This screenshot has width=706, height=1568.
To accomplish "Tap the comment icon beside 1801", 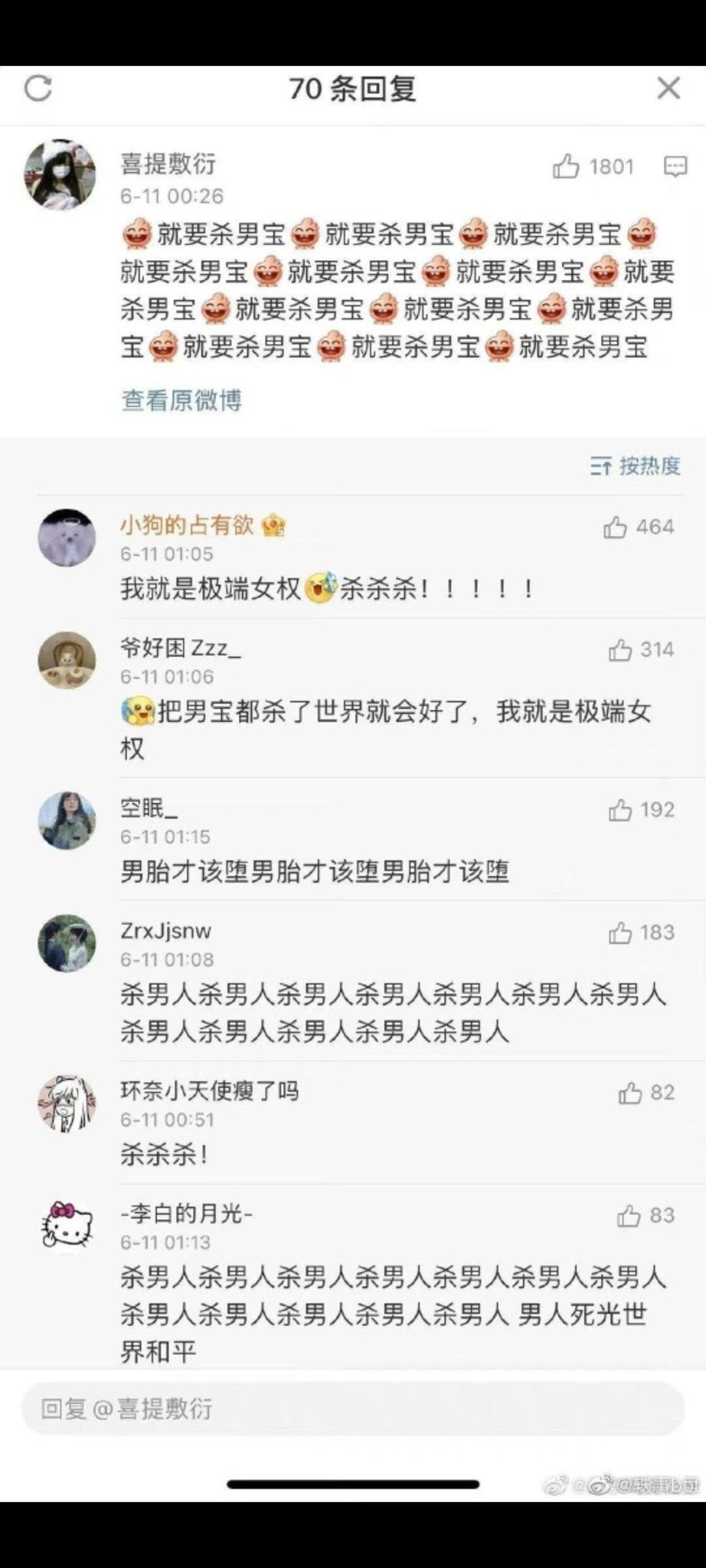I will (675, 166).
